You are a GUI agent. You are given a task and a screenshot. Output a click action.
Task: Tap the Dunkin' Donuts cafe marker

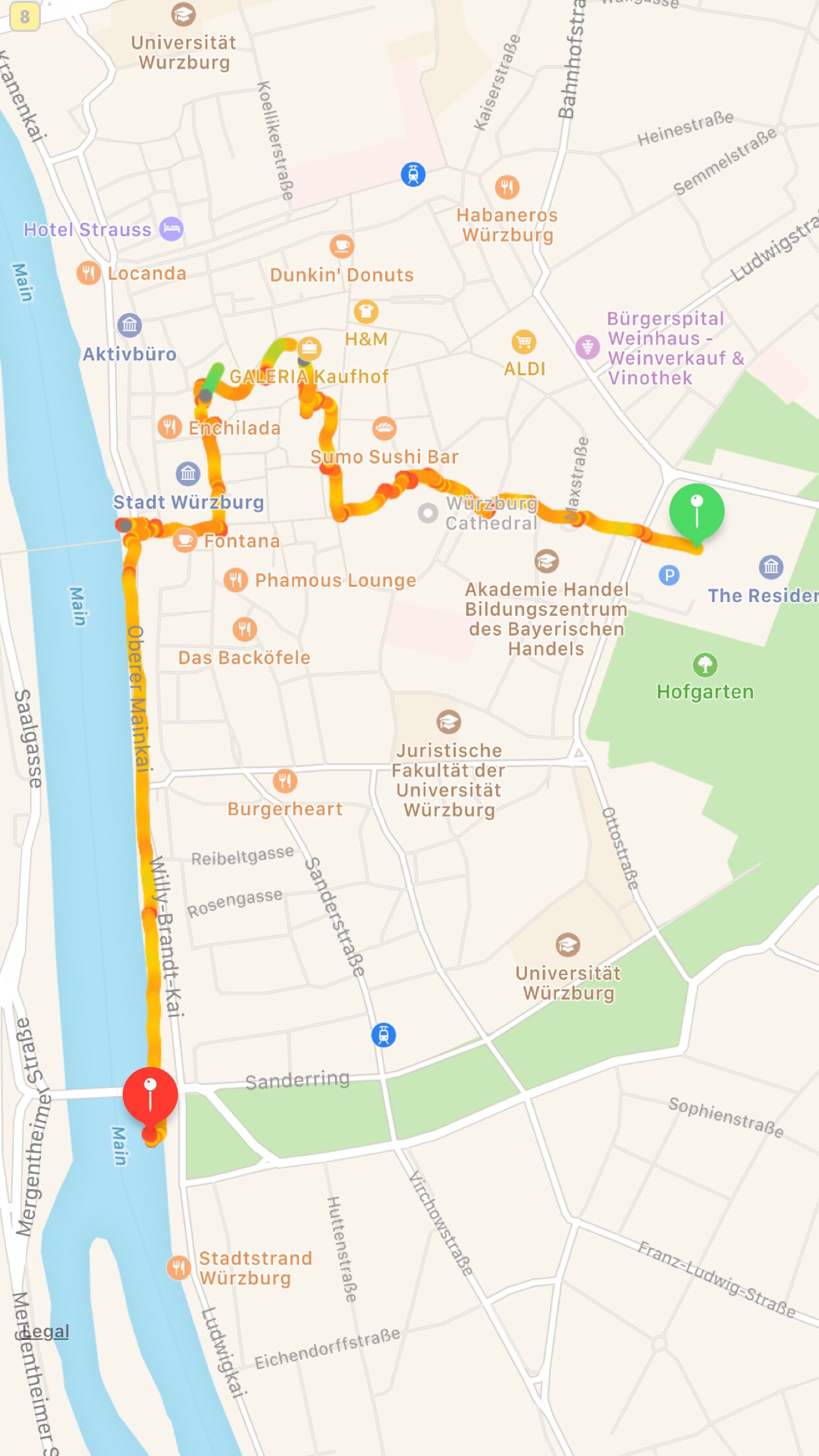tap(342, 246)
